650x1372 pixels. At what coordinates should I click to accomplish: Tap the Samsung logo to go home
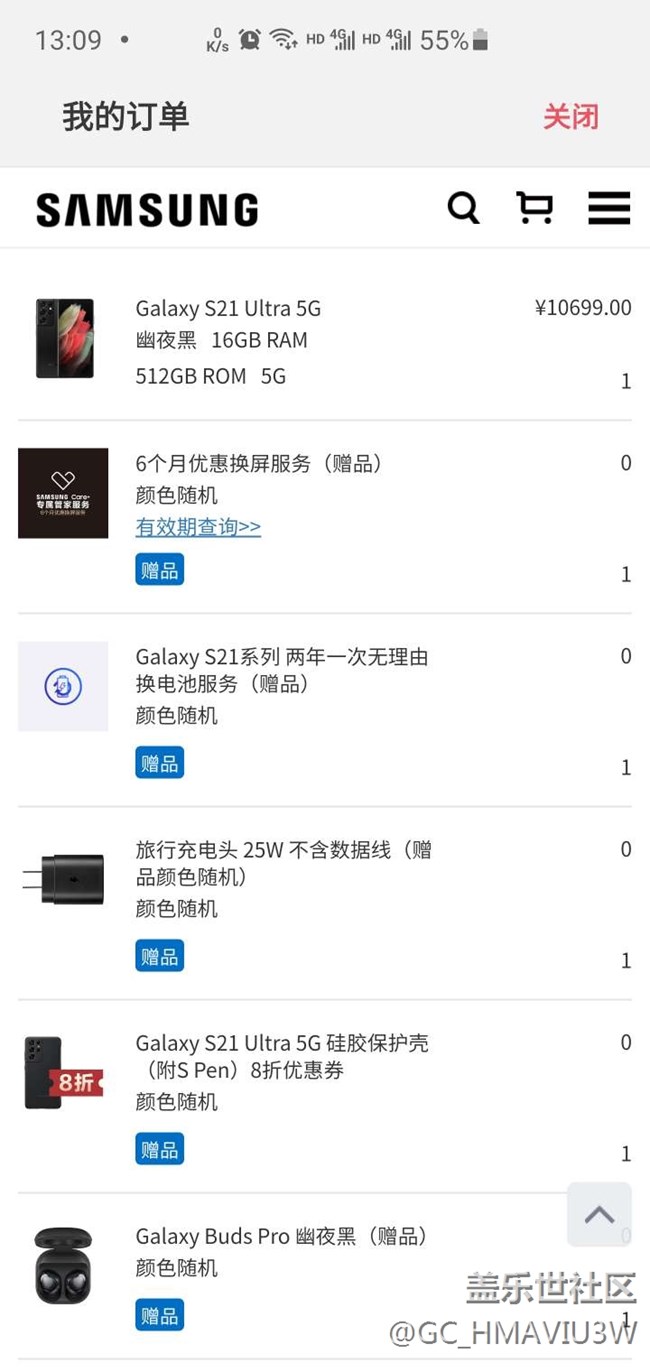point(147,210)
